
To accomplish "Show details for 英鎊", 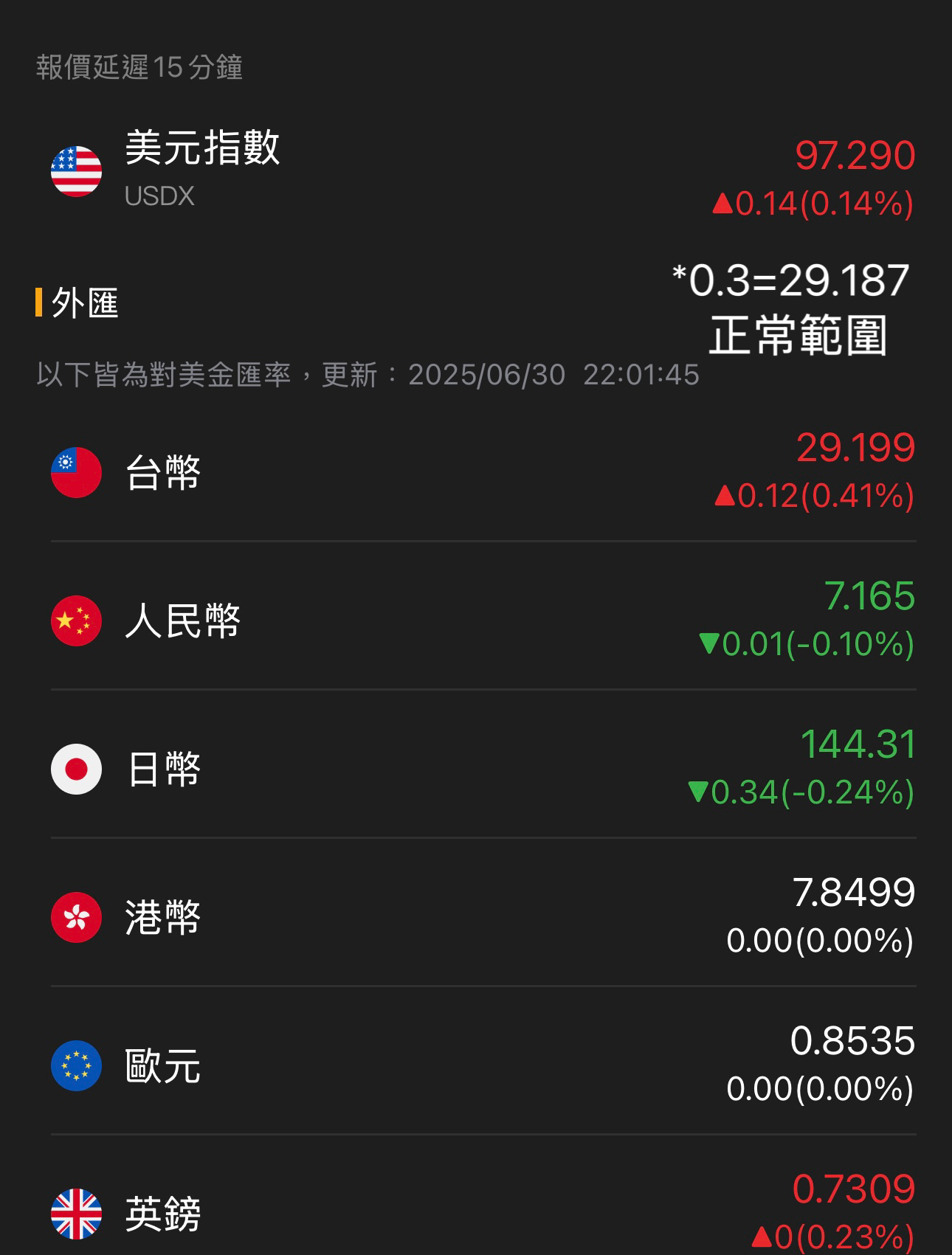I will (163, 1213).
